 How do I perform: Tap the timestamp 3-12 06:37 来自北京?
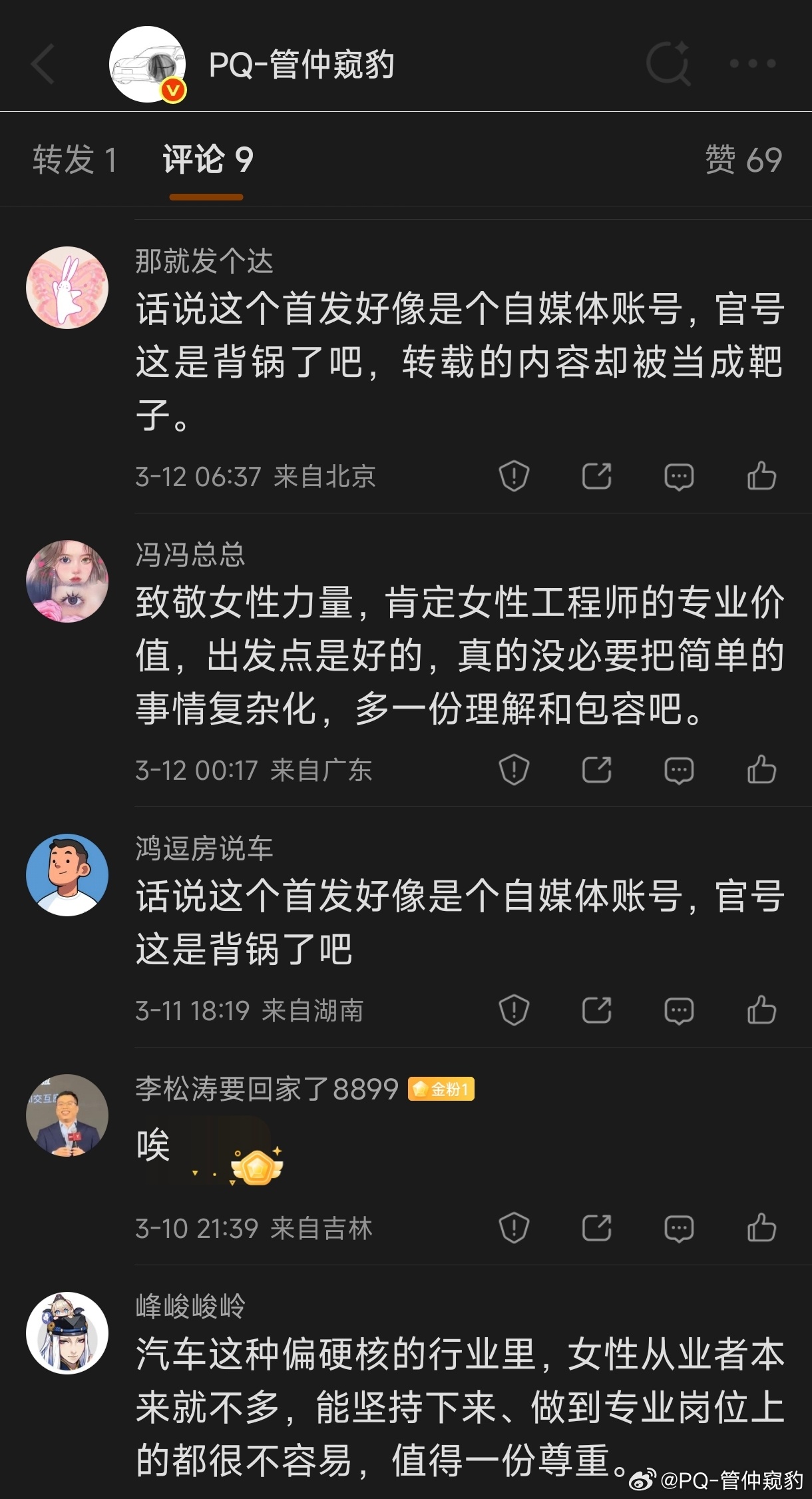pyautogui.click(x=256, y=476)
